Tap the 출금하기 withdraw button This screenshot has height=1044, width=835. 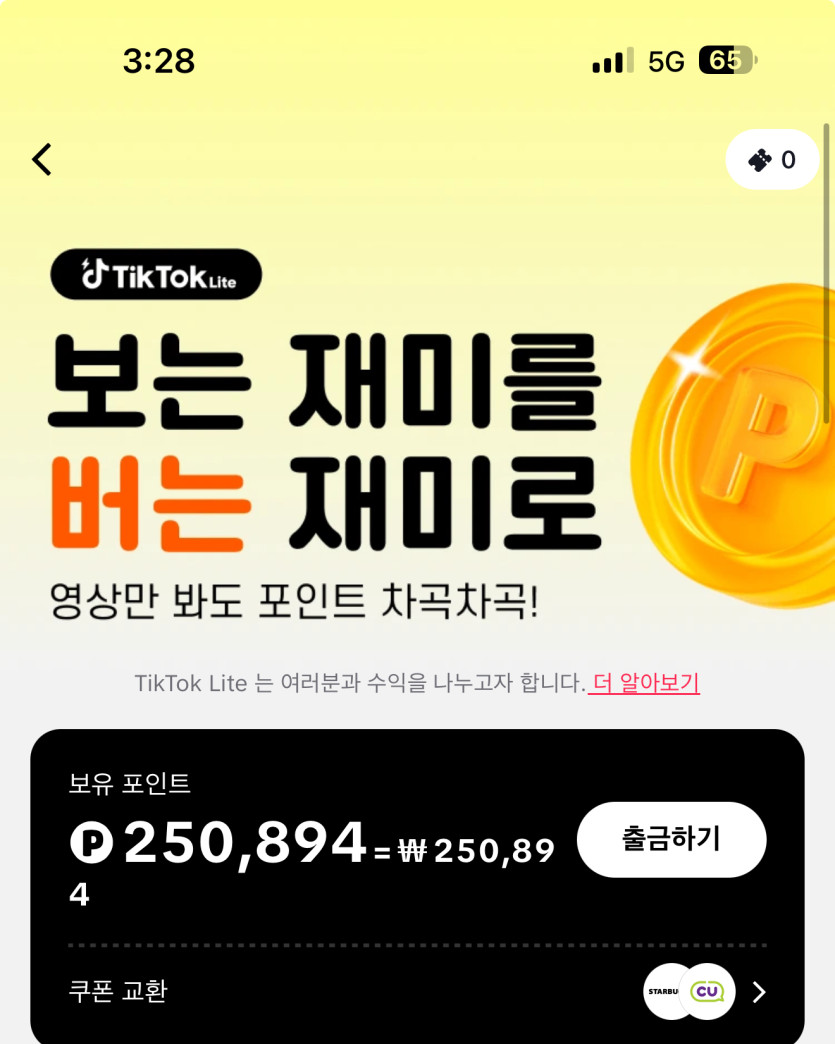click(671, 839)
